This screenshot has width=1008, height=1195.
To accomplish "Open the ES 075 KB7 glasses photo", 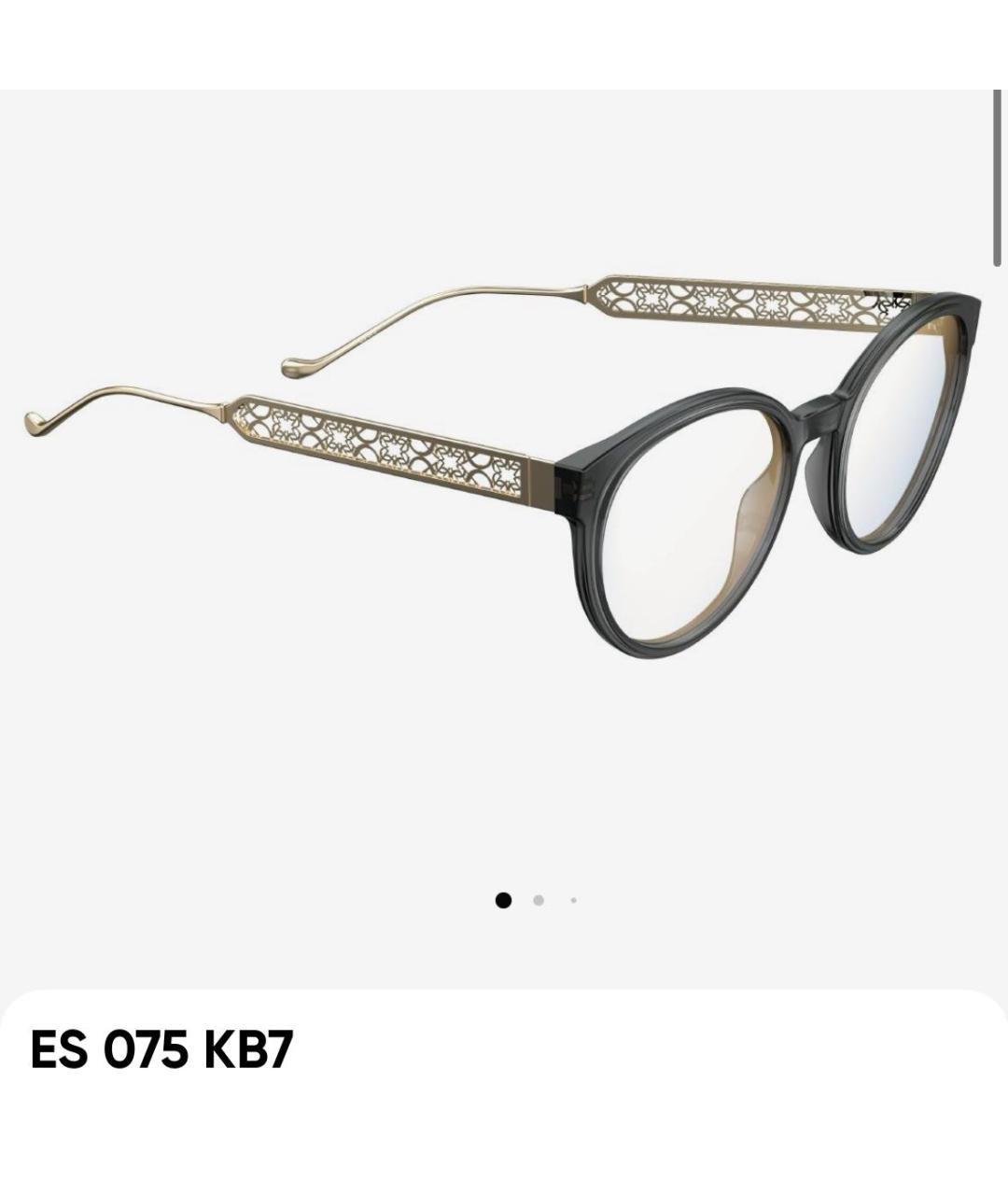I will coord(504,467).
